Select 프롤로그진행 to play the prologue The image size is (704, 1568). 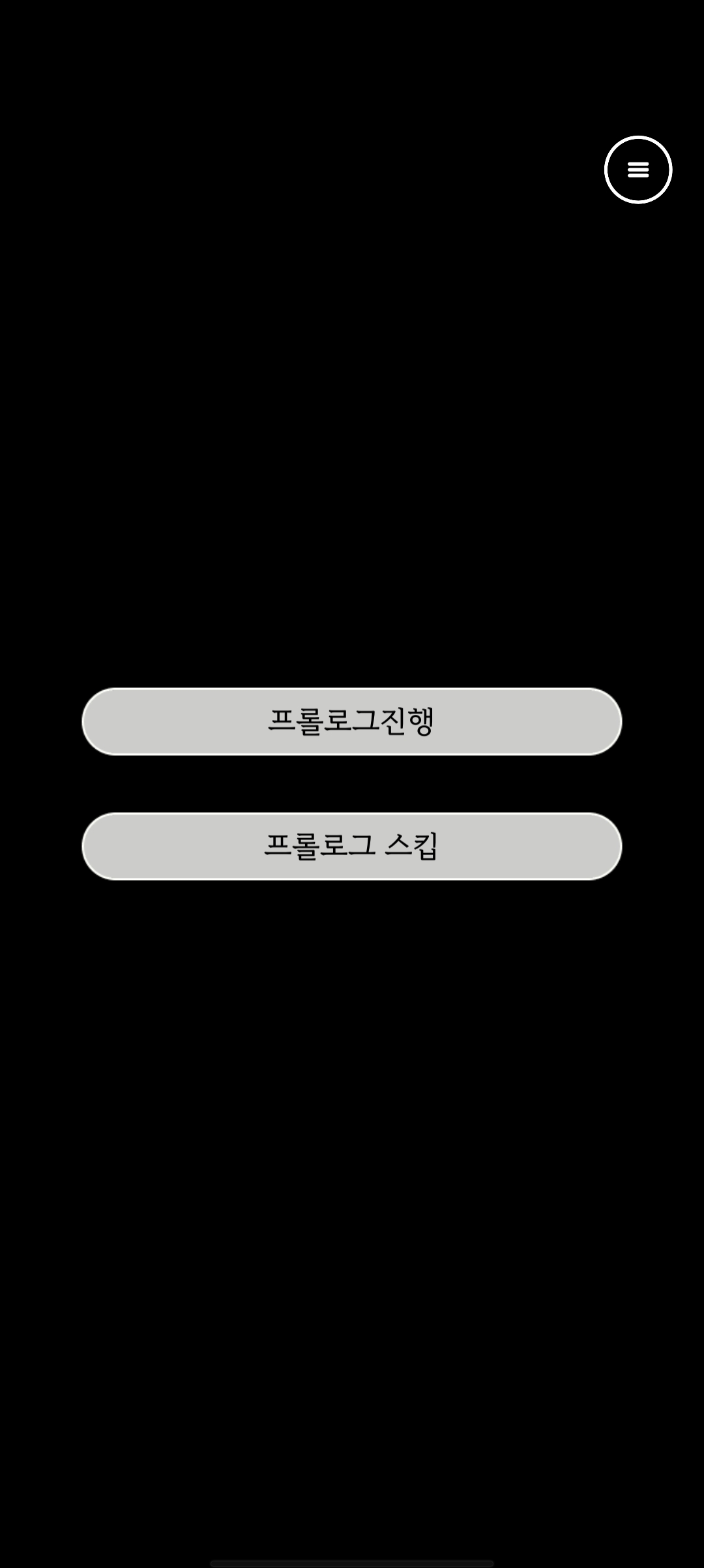click(352, 721)
